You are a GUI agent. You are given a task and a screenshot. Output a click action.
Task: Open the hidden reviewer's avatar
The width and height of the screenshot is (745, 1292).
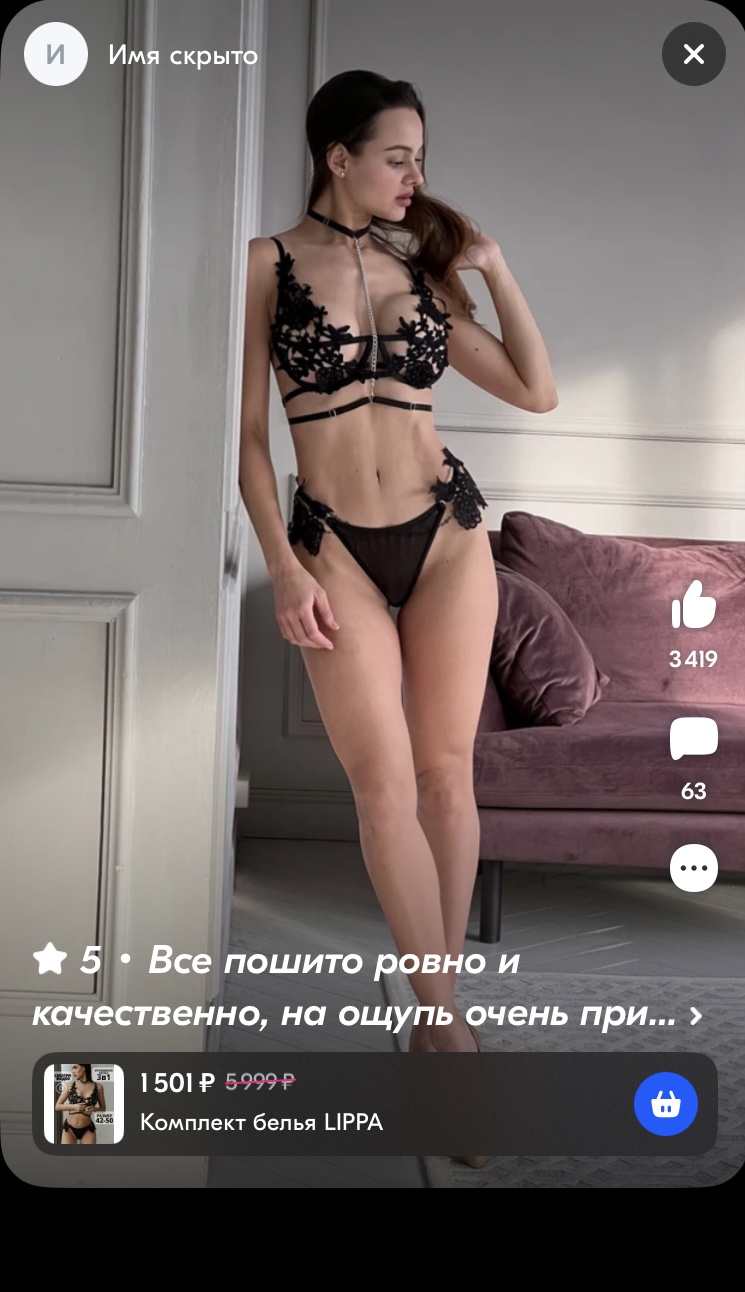[x=56, y=54]
